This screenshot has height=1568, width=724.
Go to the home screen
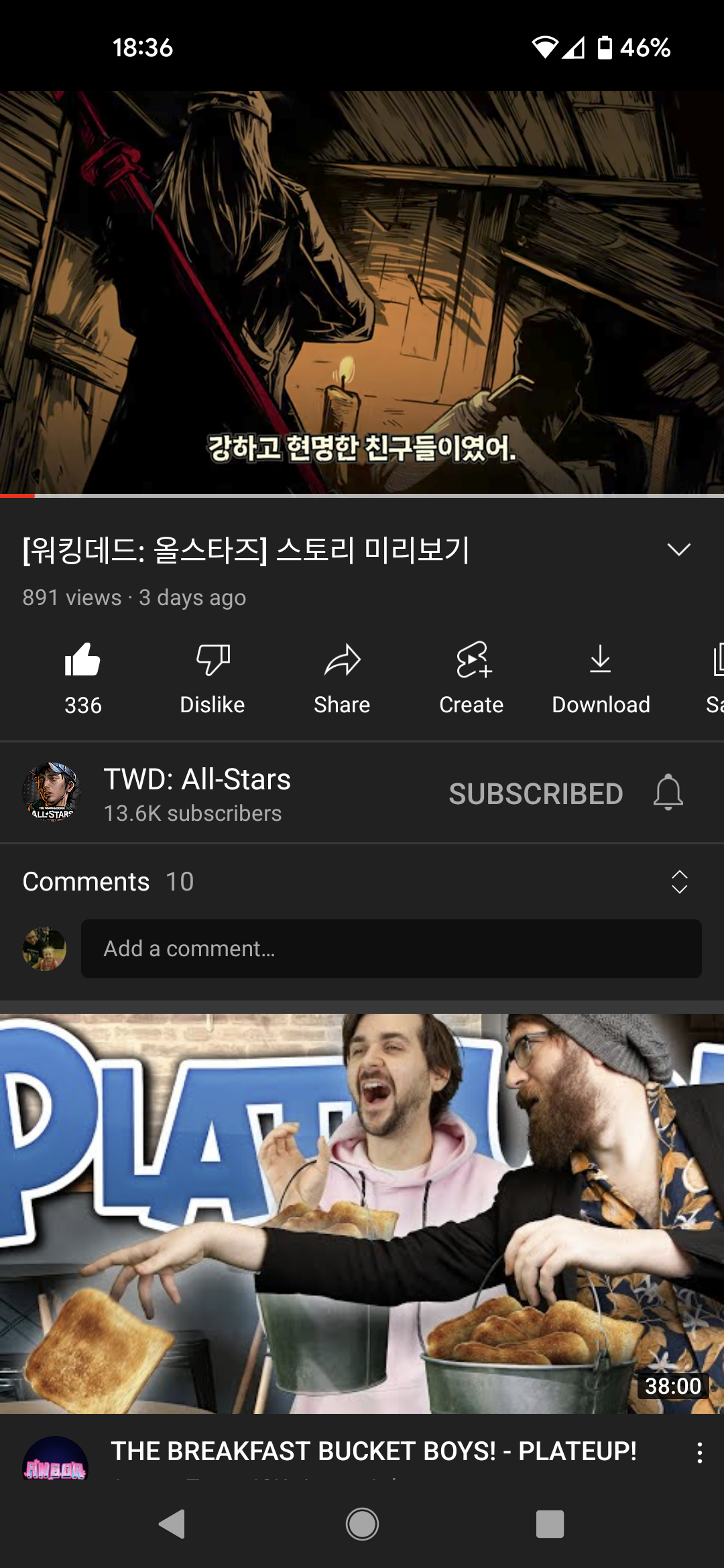point(362,1524)
